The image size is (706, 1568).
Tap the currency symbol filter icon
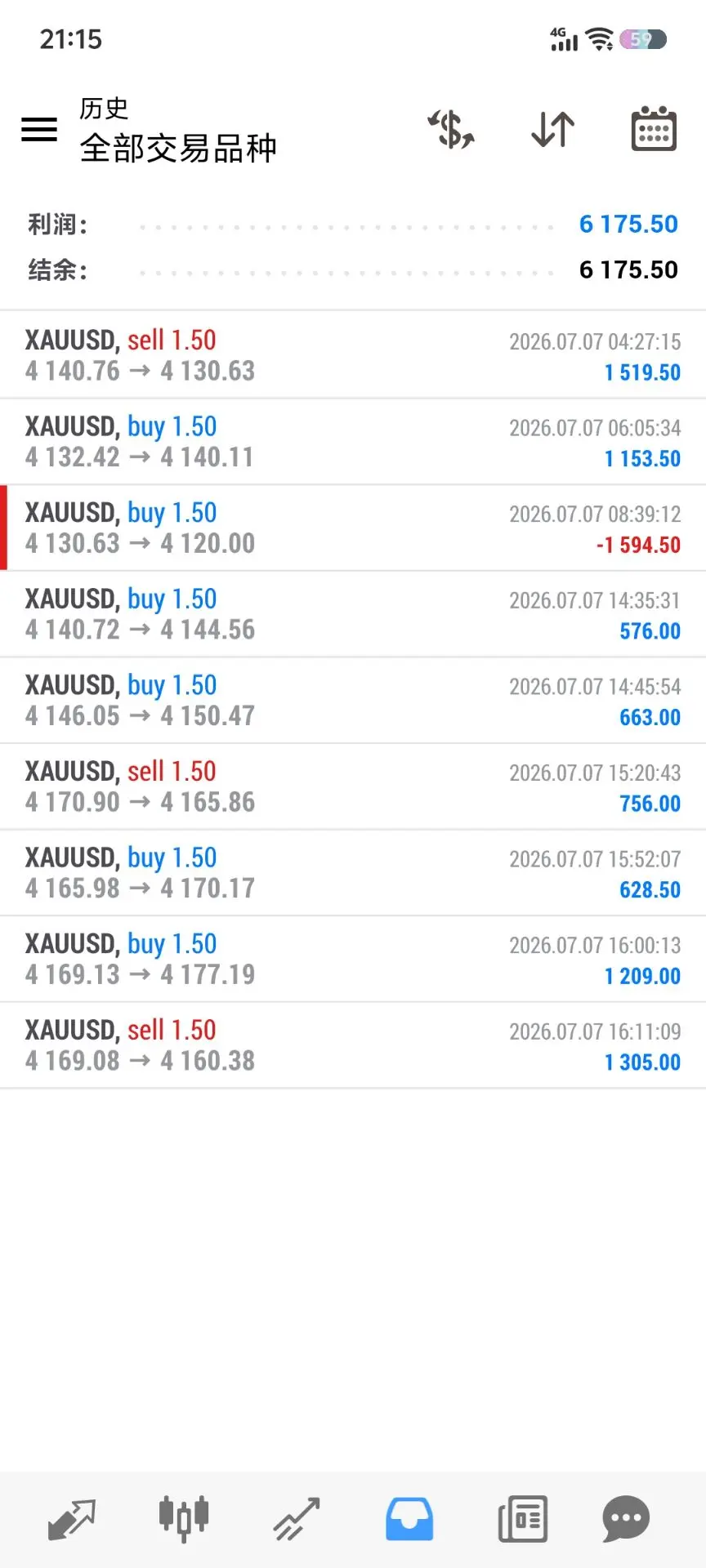[451, 129]
